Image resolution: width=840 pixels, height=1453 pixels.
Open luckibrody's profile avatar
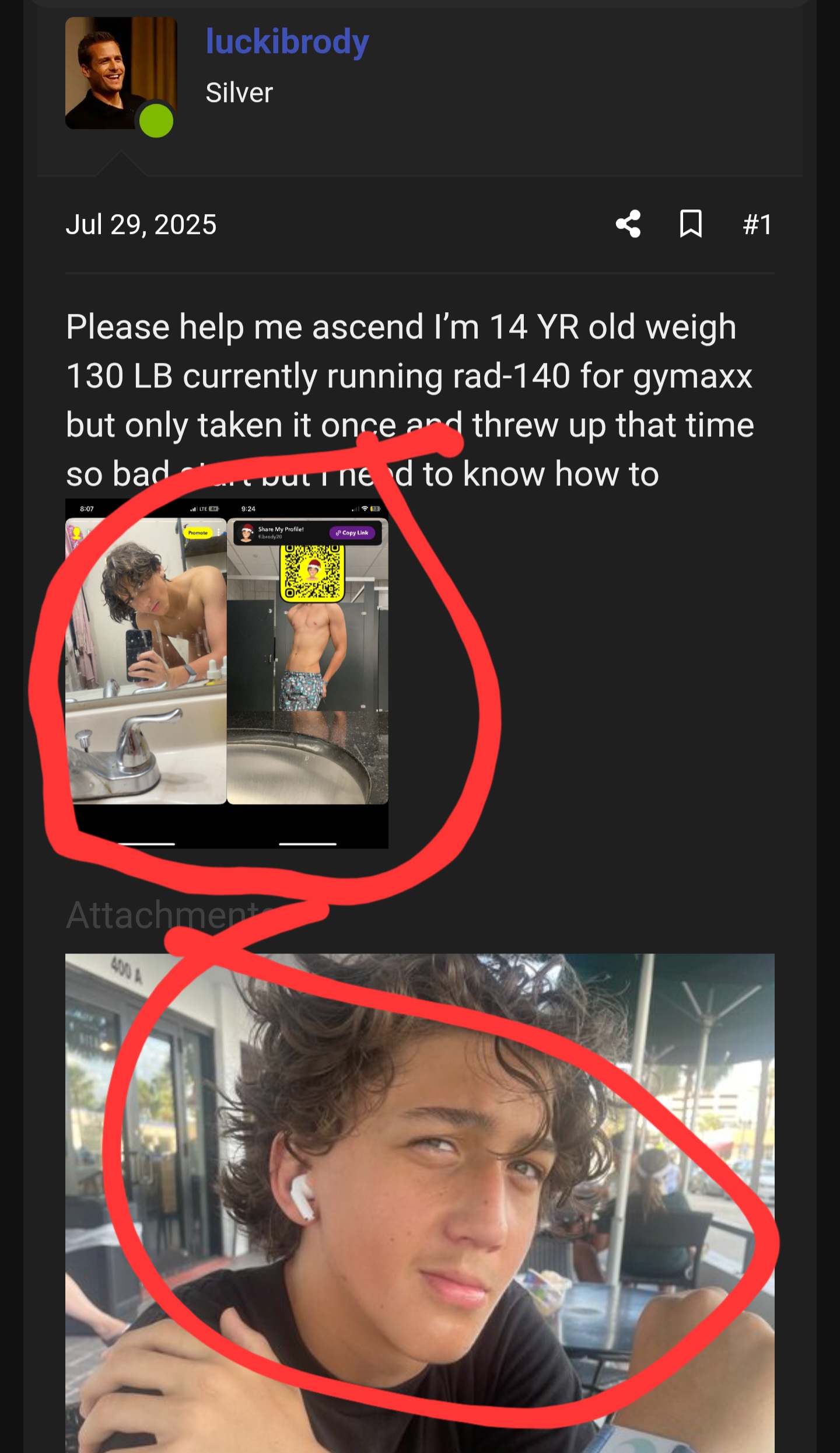(121, 73)
